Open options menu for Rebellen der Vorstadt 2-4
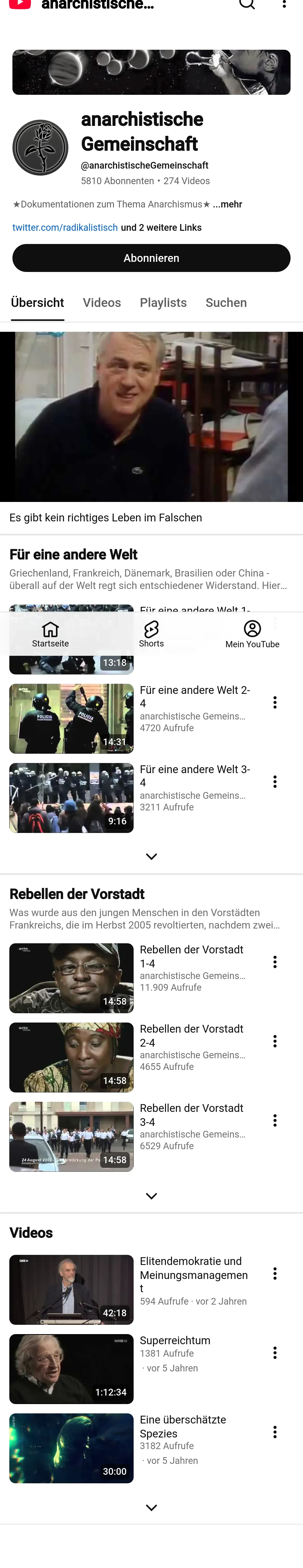 275,1041
